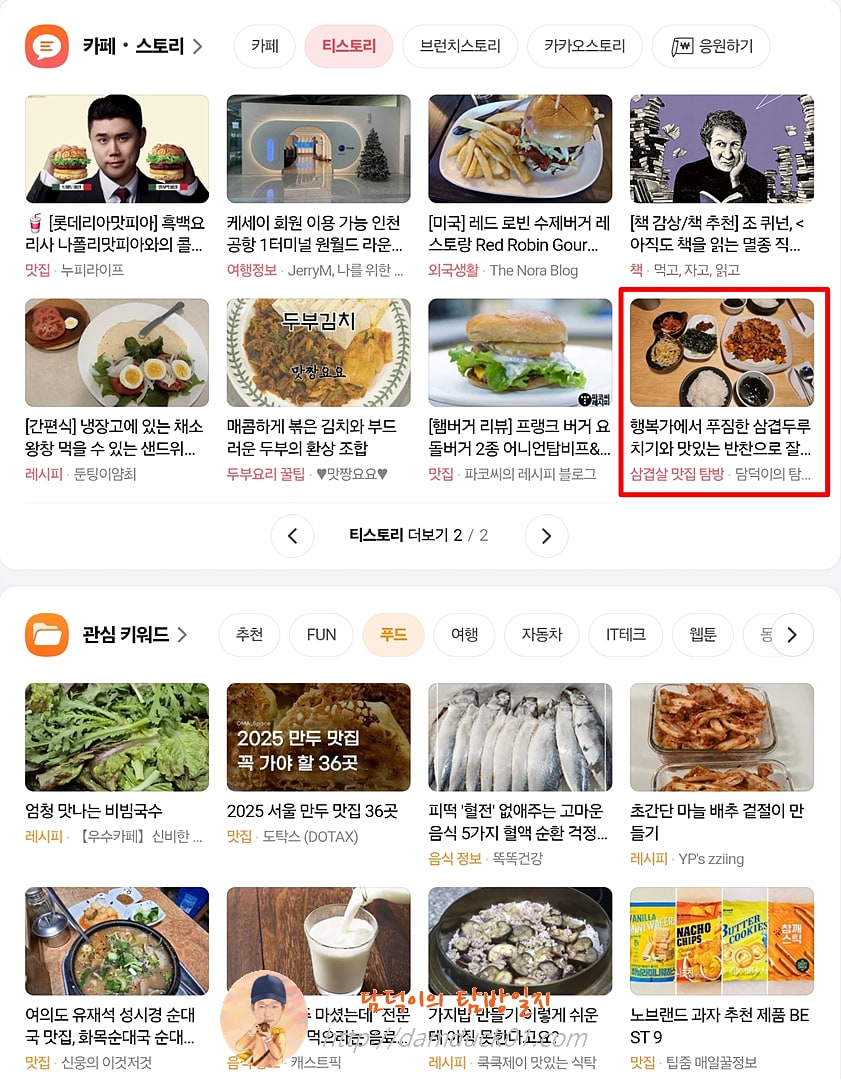Image resolution: width=841 pixels, height=1080 pixels.
Task: Open the 관심 키워드 heading arrow
Action: click(183, 634)
